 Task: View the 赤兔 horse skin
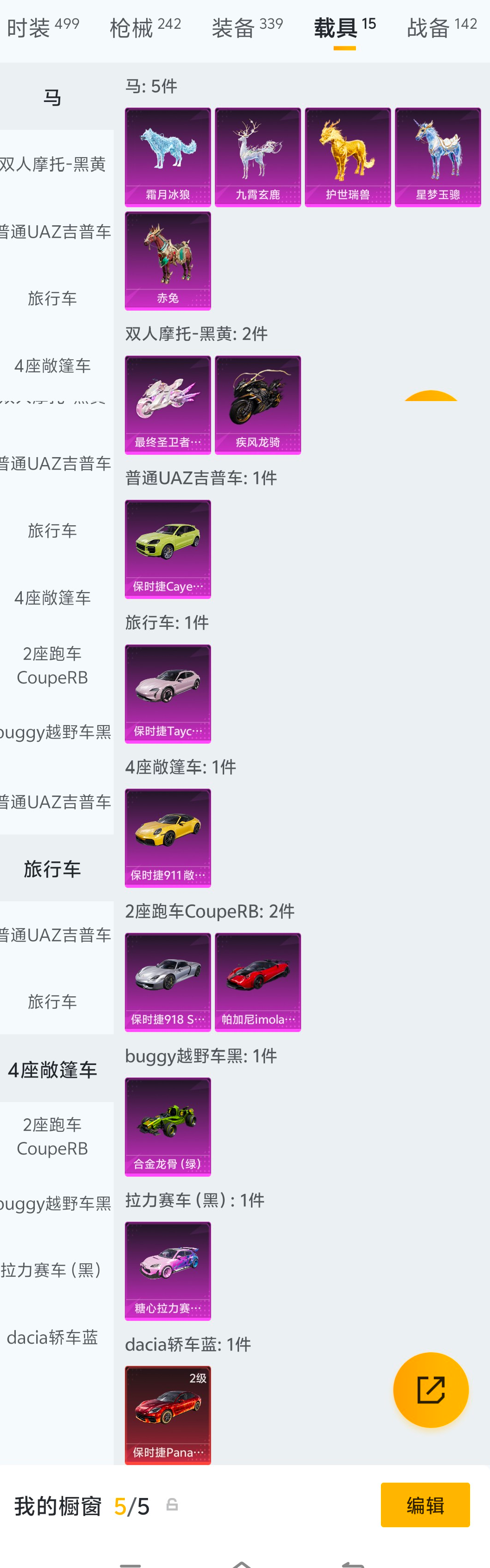168,261
